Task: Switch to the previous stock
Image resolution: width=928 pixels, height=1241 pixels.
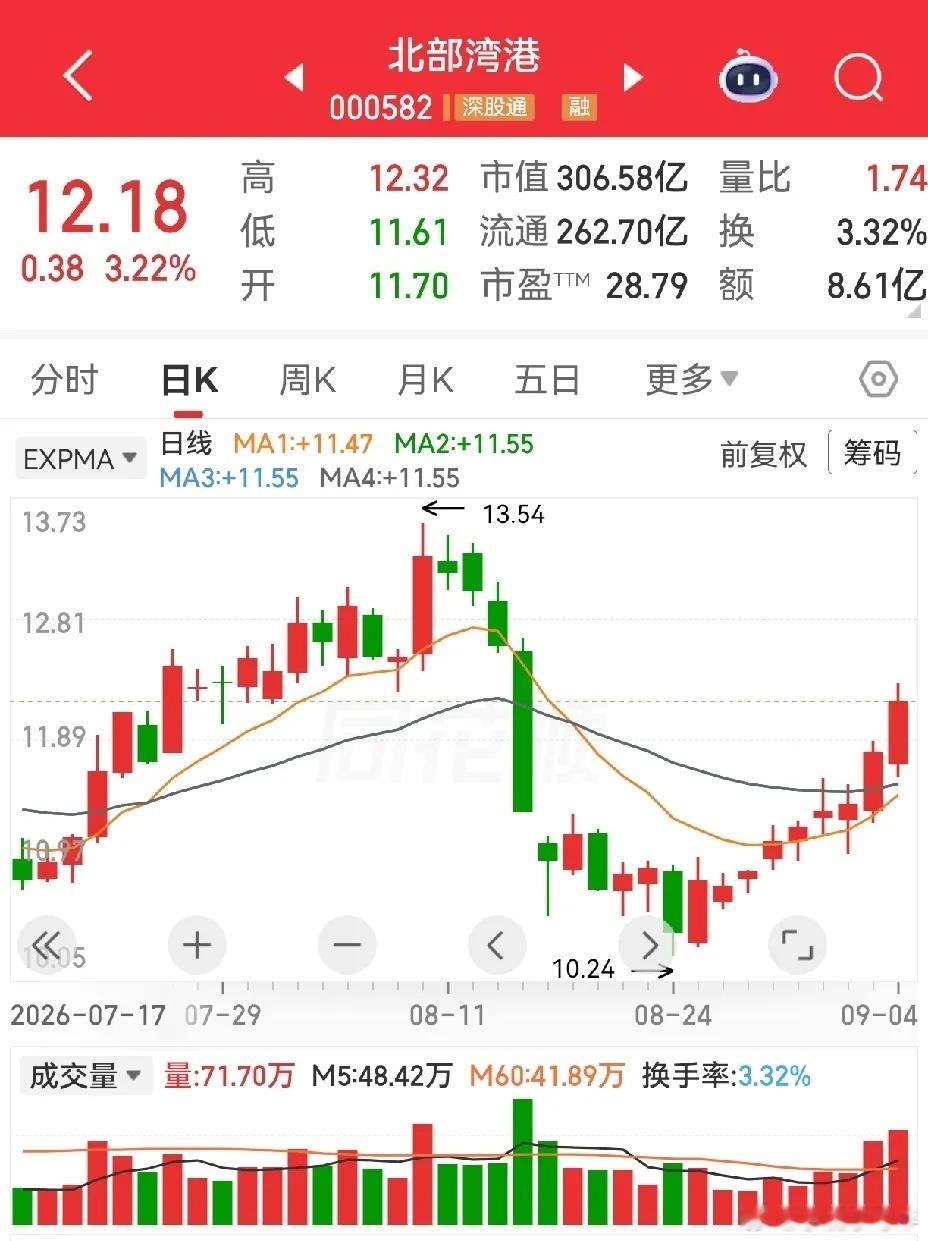Action: pos(294,77)
